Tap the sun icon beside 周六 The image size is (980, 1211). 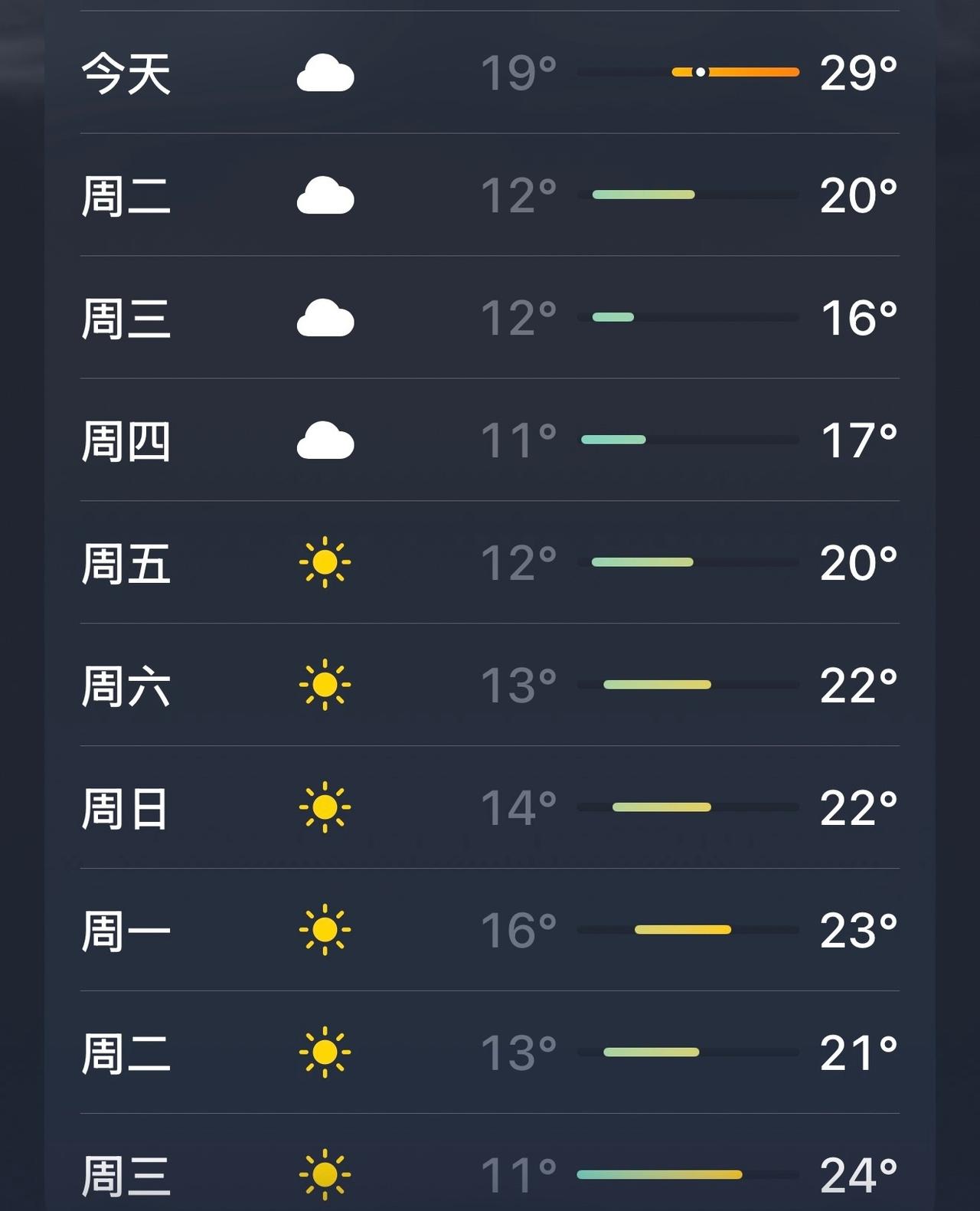[325, 686]
